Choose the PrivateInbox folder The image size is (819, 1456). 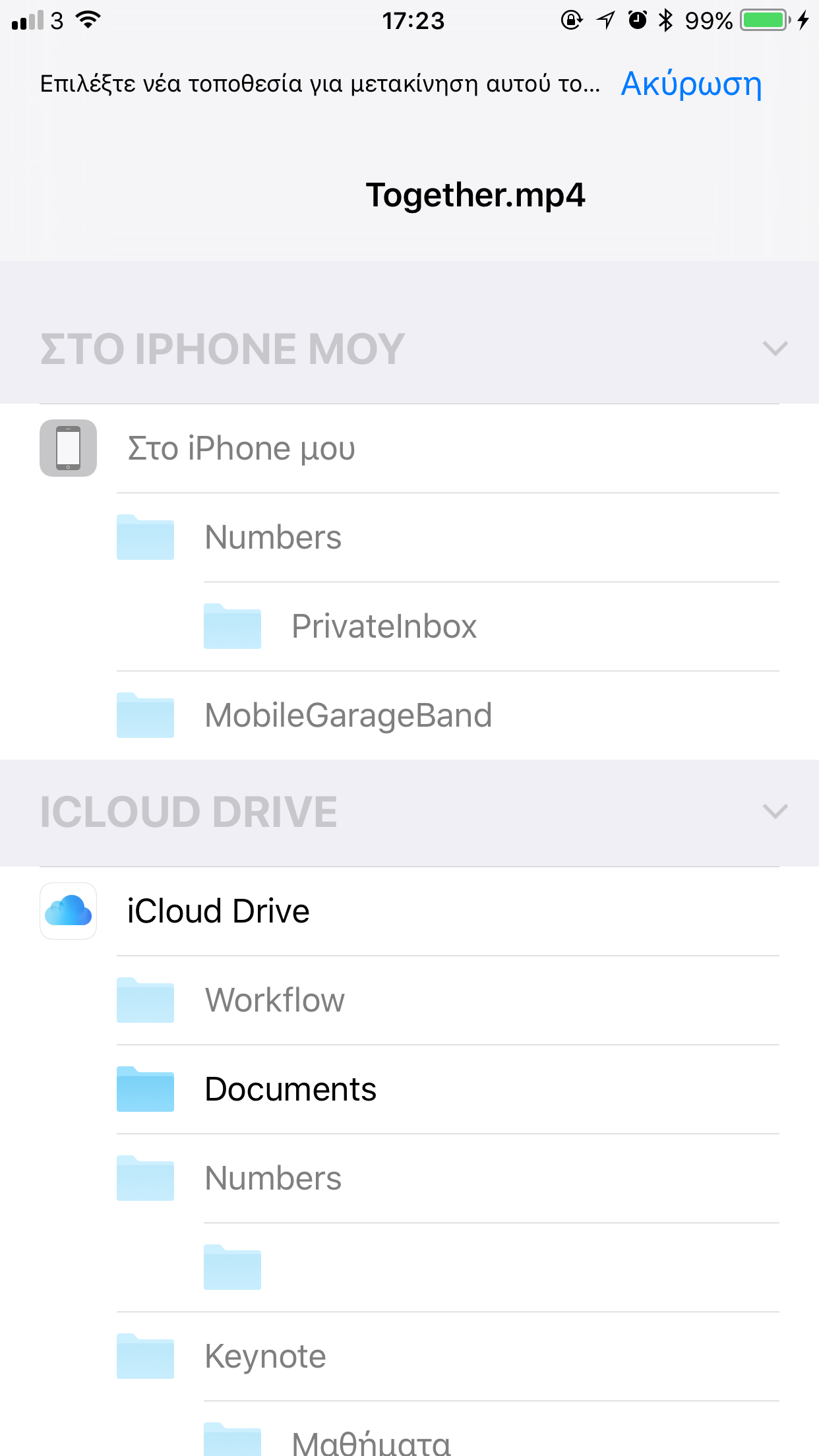[384, 626]
